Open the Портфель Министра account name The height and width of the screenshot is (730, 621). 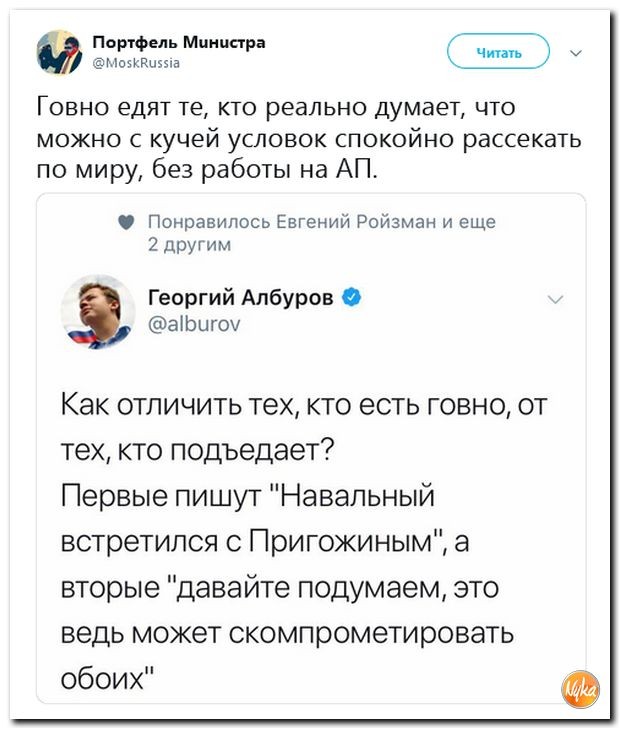pos(179,42)
